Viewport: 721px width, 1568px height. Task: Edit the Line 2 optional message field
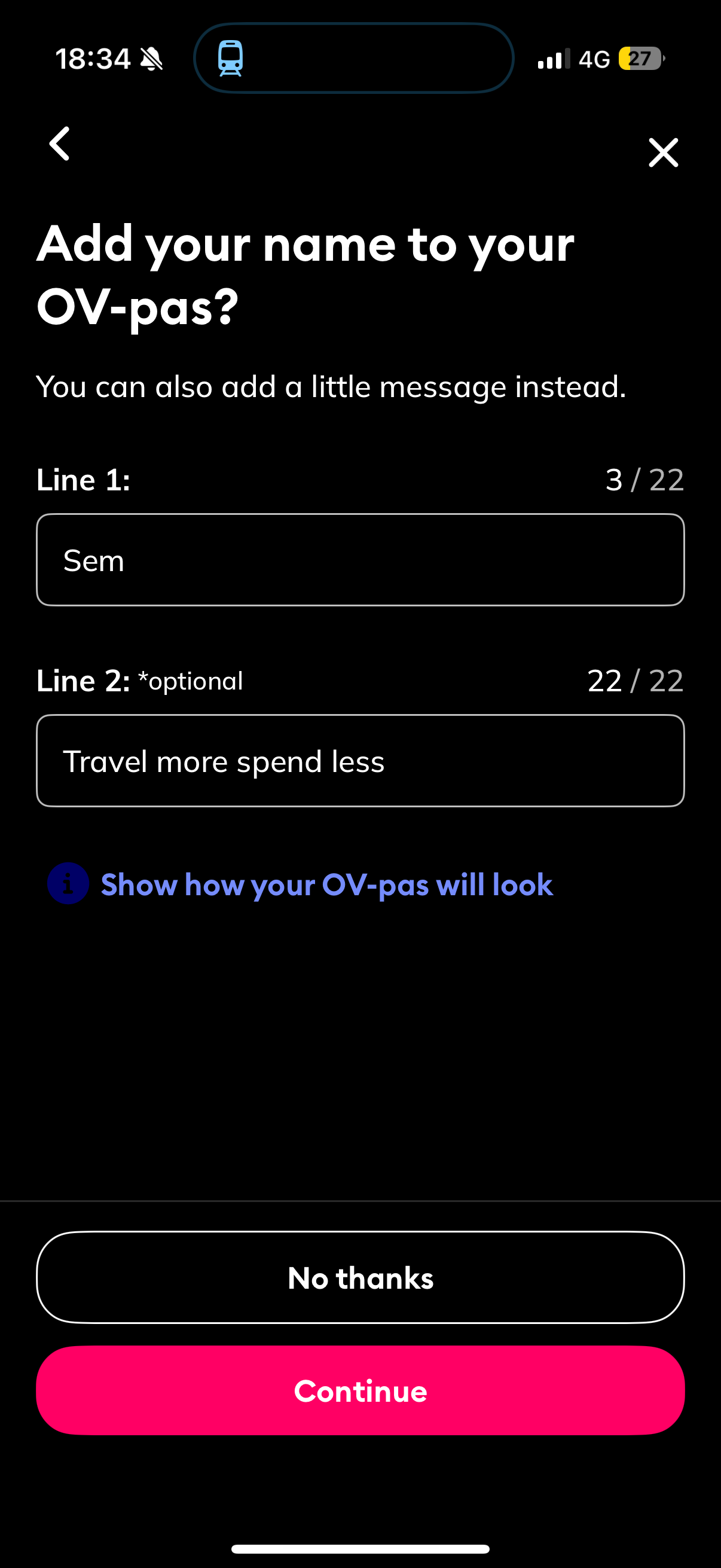360,761
